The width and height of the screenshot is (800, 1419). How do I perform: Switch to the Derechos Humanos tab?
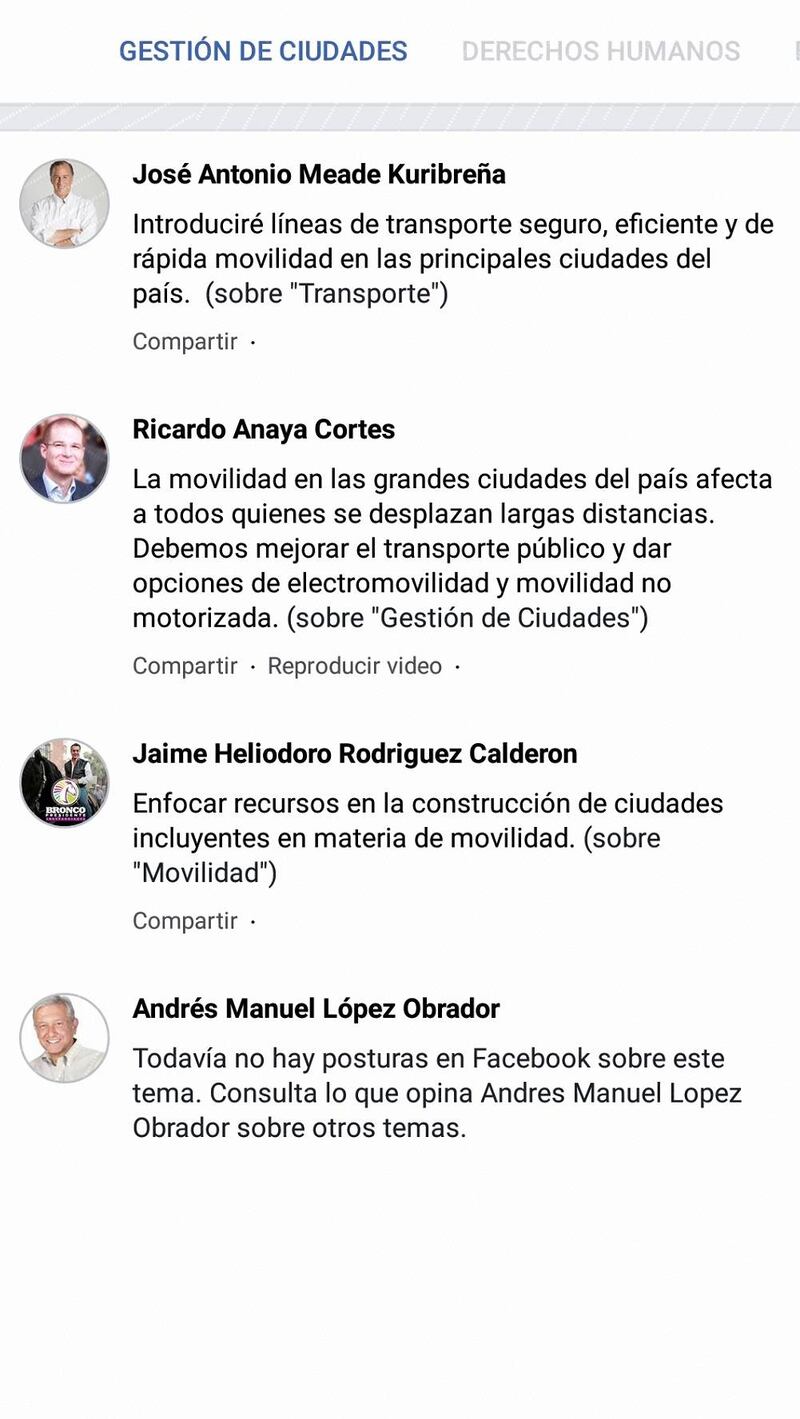click(x=600, y=51)
